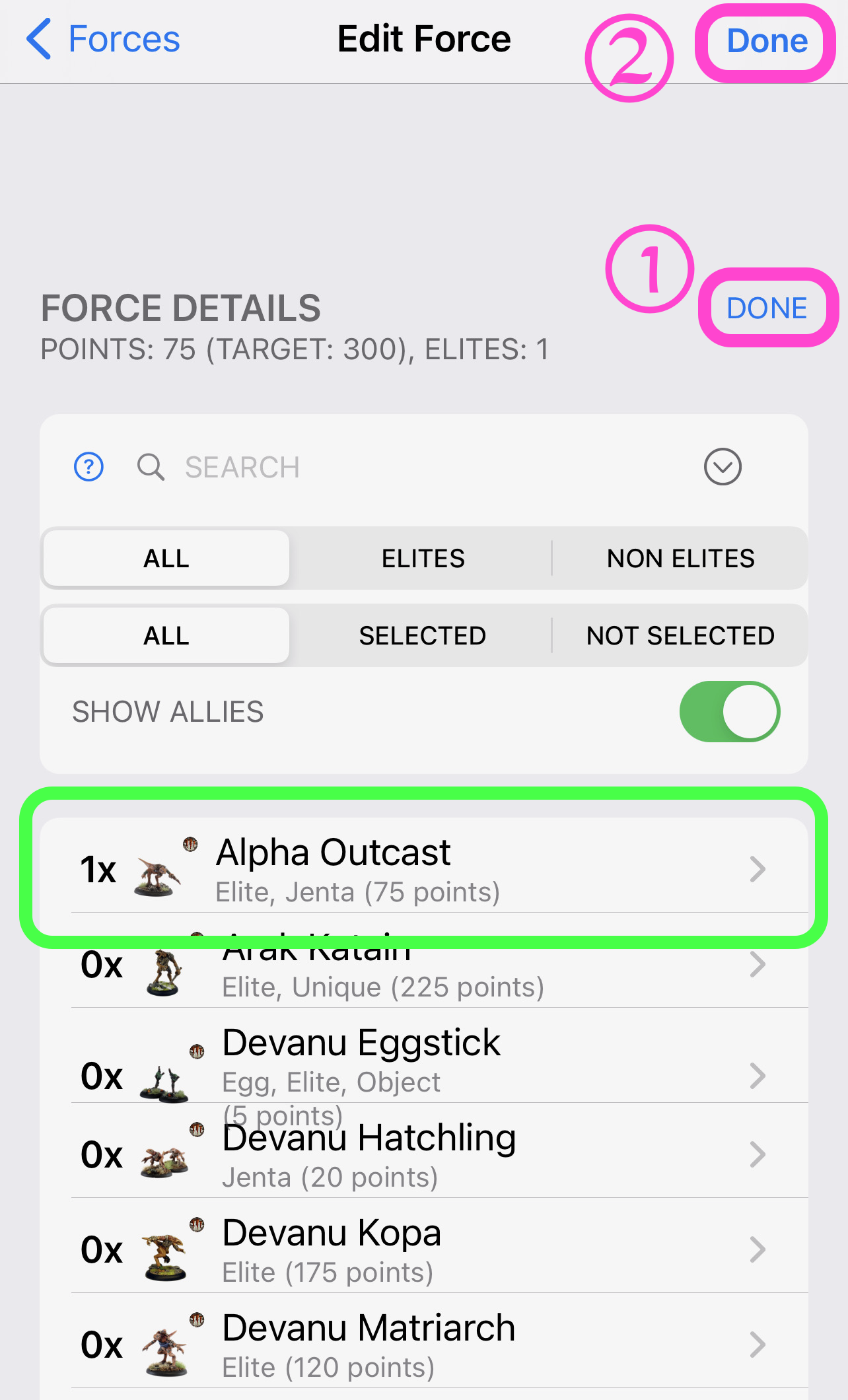Switch to the Elites filter

pyautogui.click(x=423, y=558)
